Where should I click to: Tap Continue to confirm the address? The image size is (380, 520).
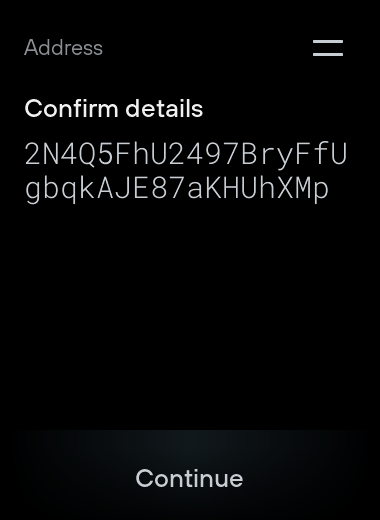(x=189, y=478)
